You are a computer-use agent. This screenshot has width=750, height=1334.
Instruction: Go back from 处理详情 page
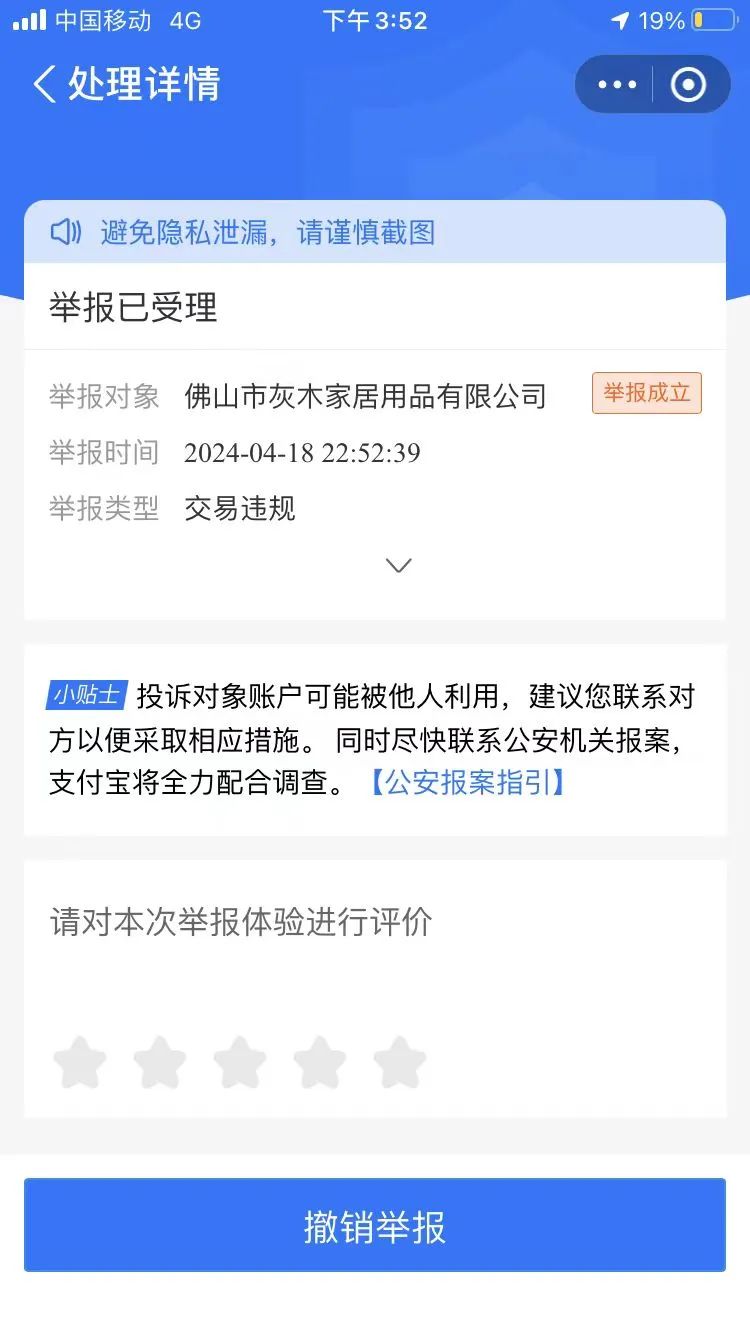[x=44, y=84]
